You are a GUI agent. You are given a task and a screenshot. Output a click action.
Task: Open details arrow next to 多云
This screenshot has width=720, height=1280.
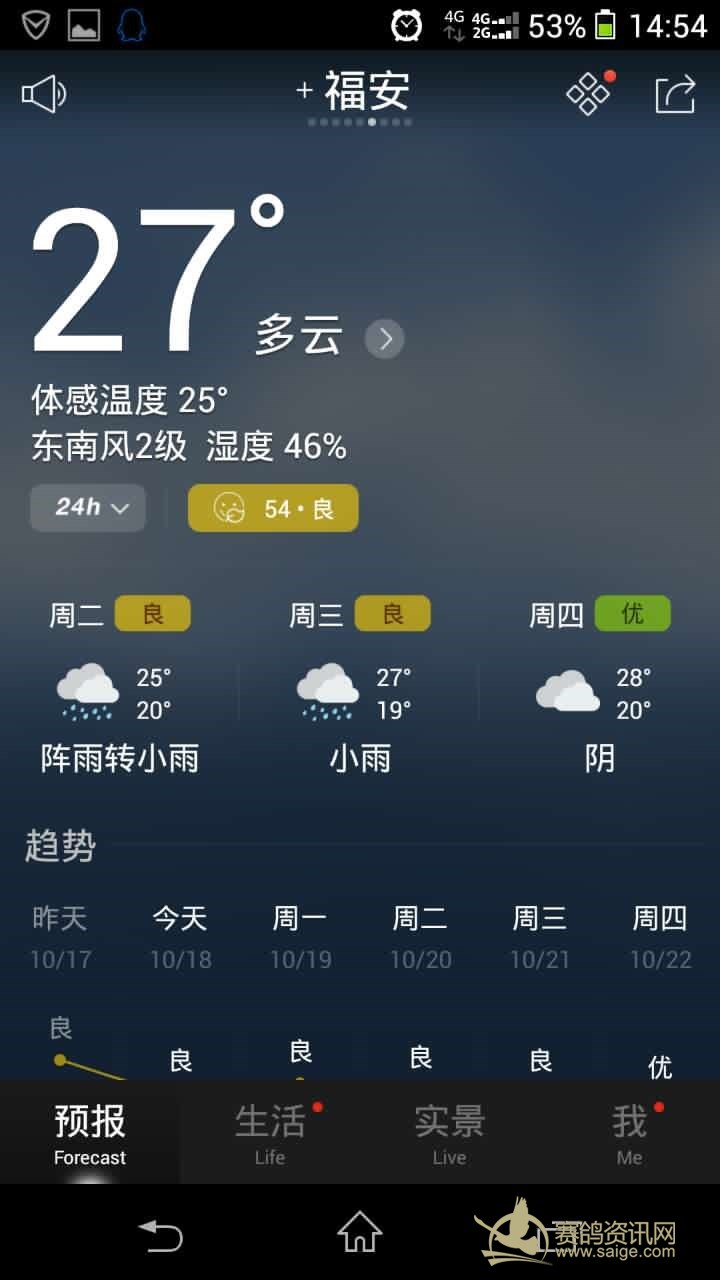click(x=385, y=339)
